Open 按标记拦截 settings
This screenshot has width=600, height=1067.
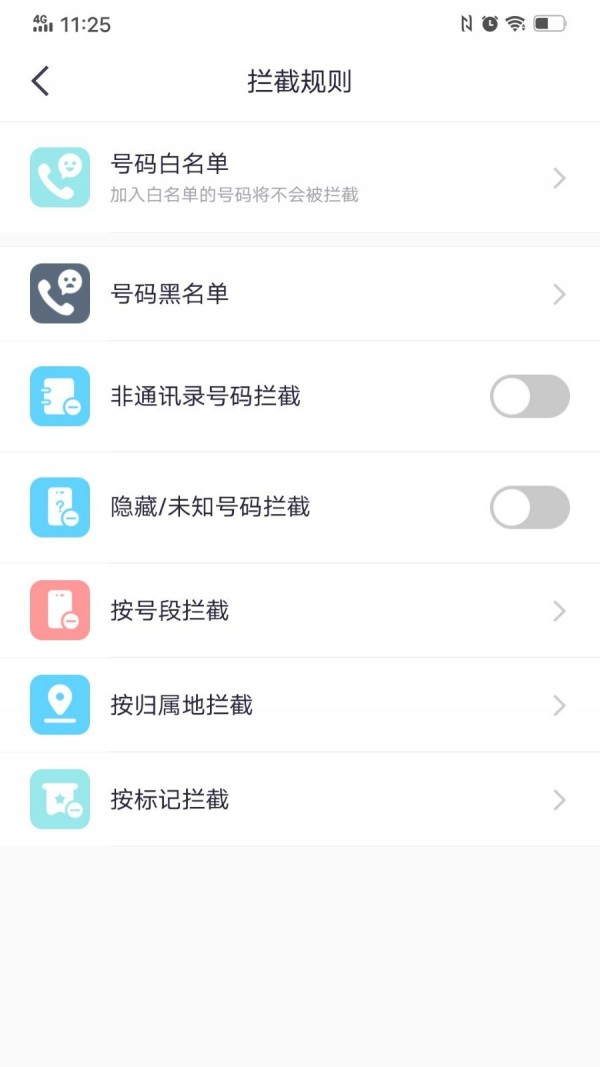300,800
